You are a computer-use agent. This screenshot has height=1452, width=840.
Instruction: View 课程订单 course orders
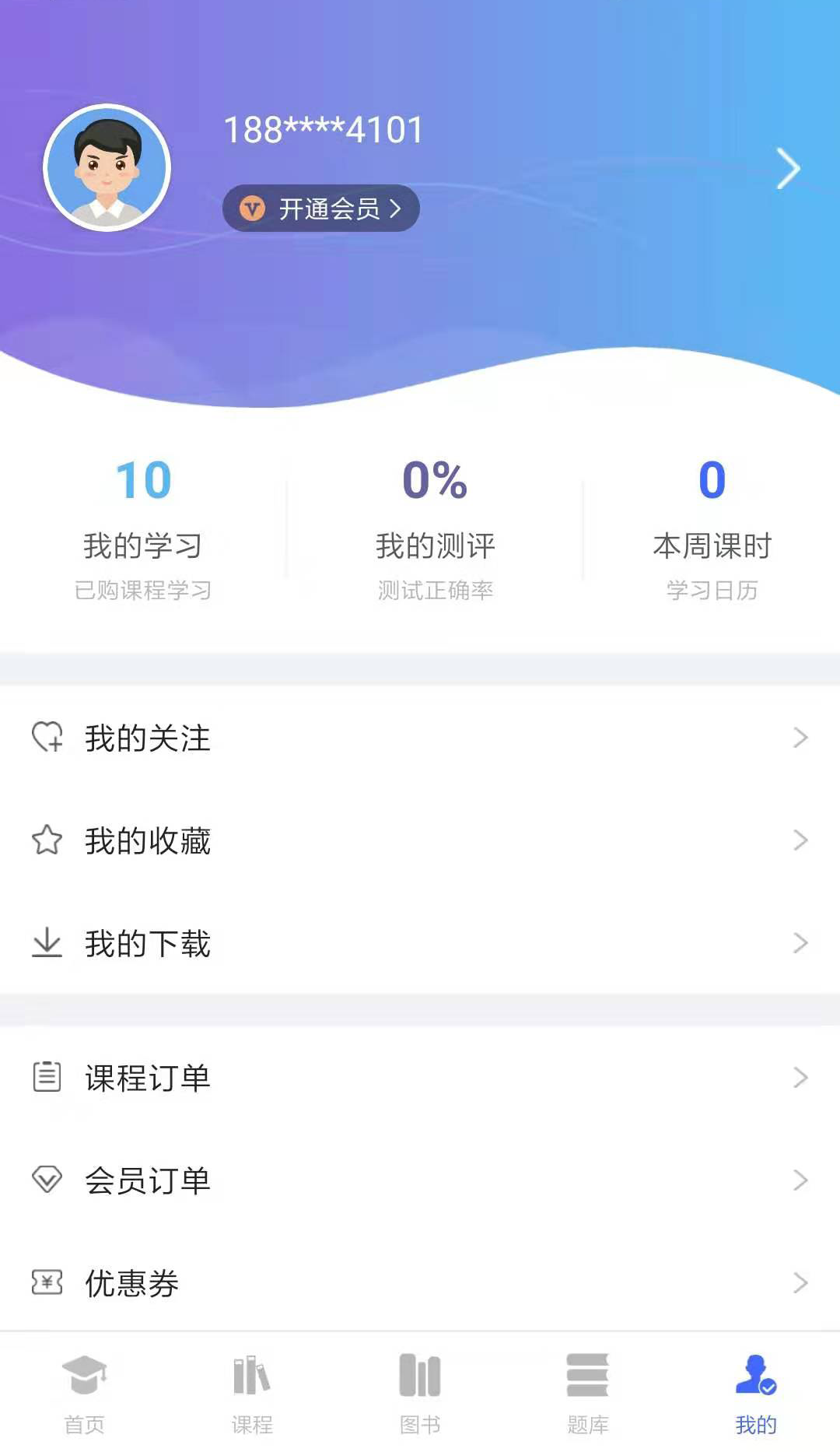420,1078
